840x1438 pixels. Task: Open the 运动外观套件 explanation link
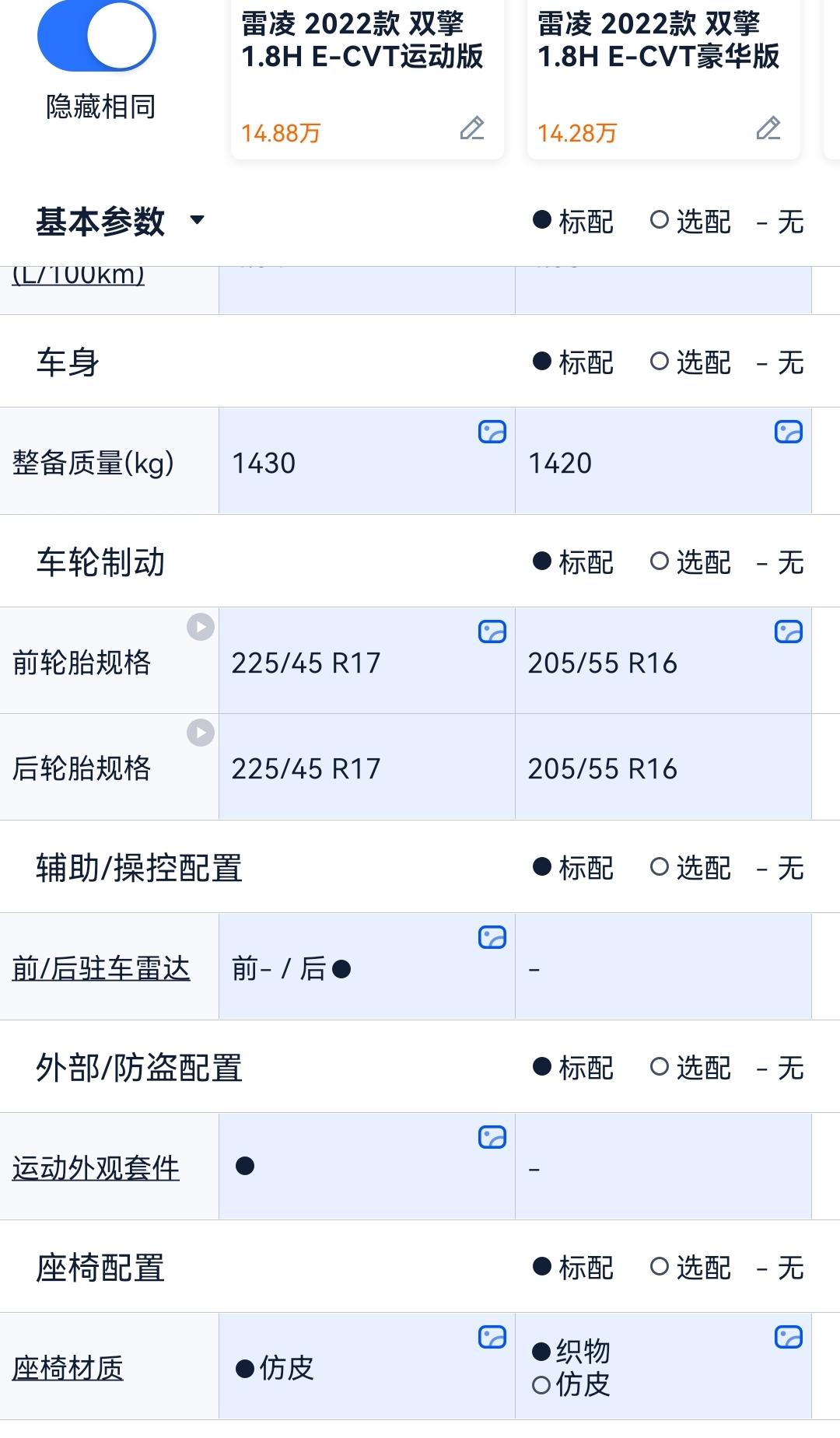[96, 1168]
